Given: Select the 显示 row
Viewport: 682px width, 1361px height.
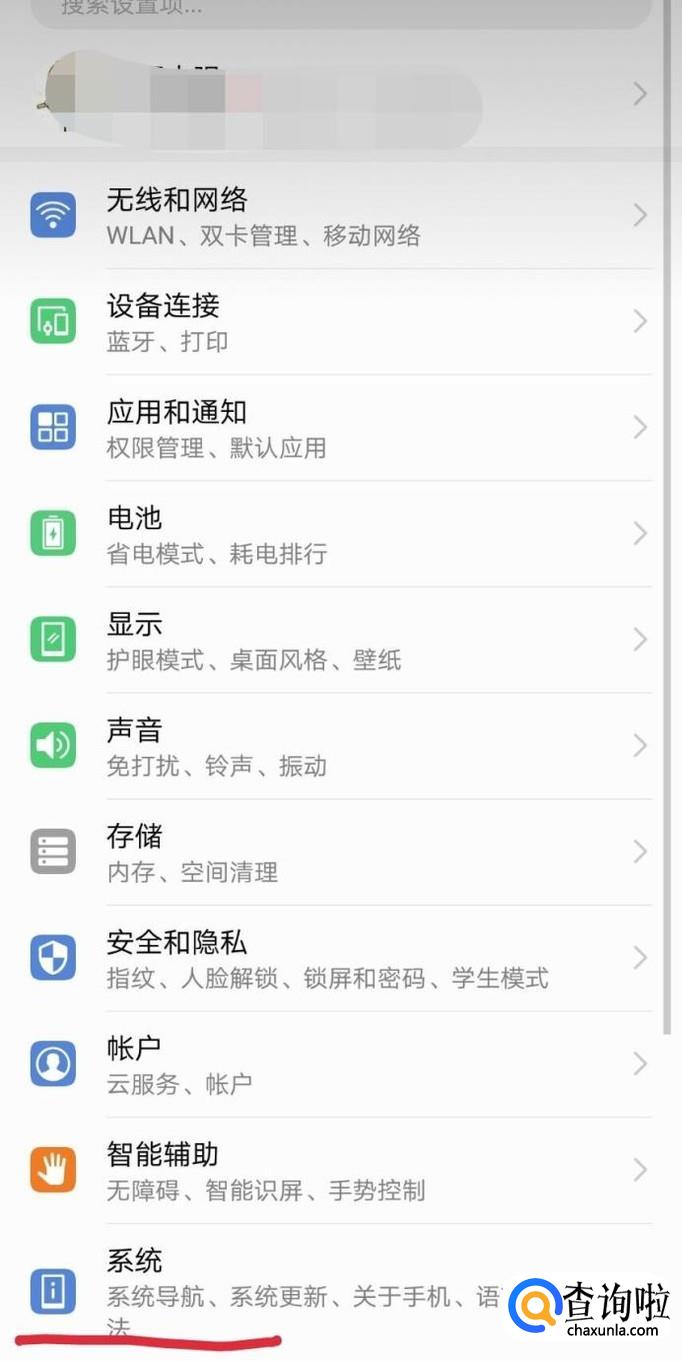Looking at the screenshot, I should 340,640.
